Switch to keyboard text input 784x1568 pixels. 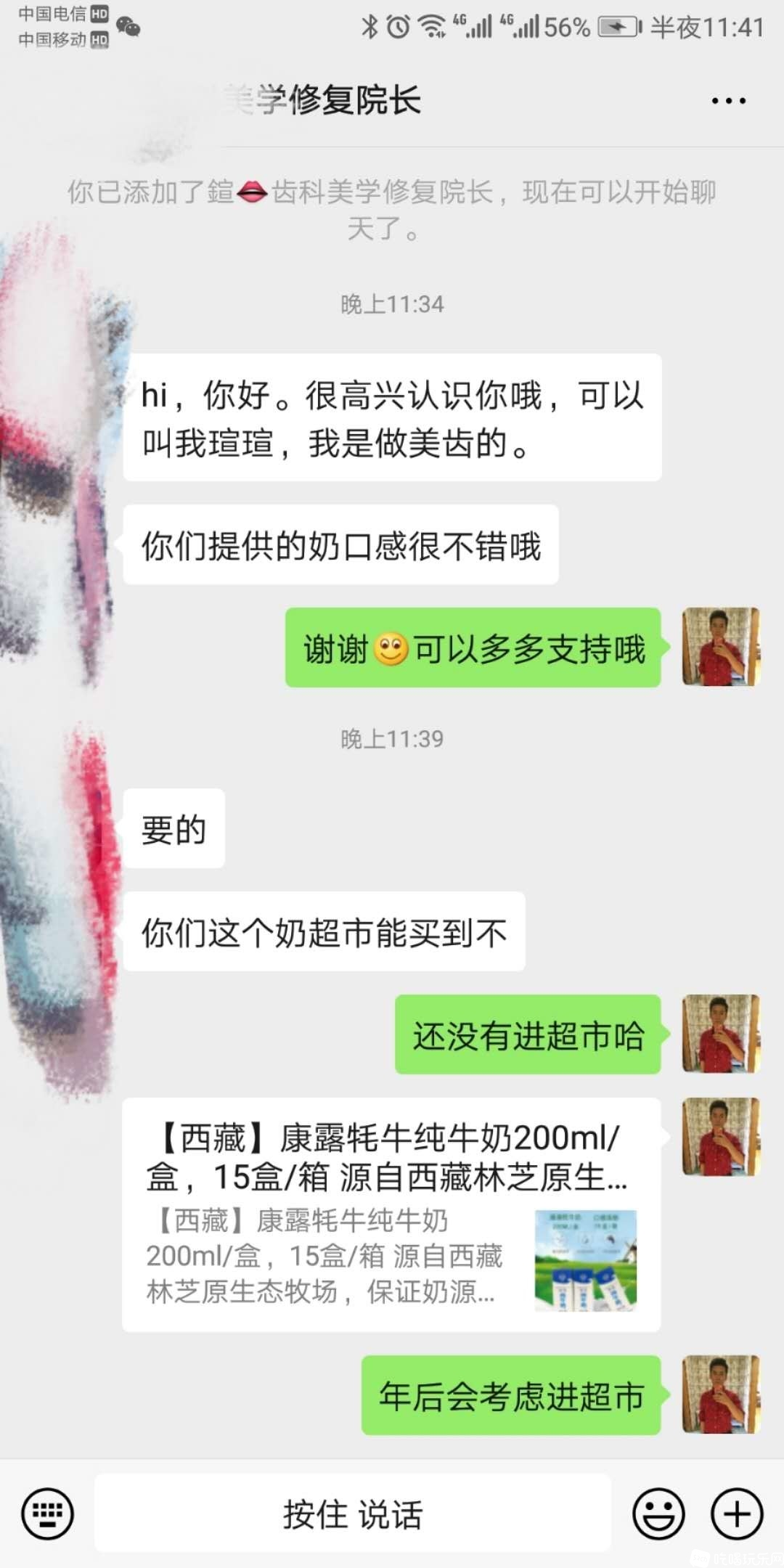48,1514
